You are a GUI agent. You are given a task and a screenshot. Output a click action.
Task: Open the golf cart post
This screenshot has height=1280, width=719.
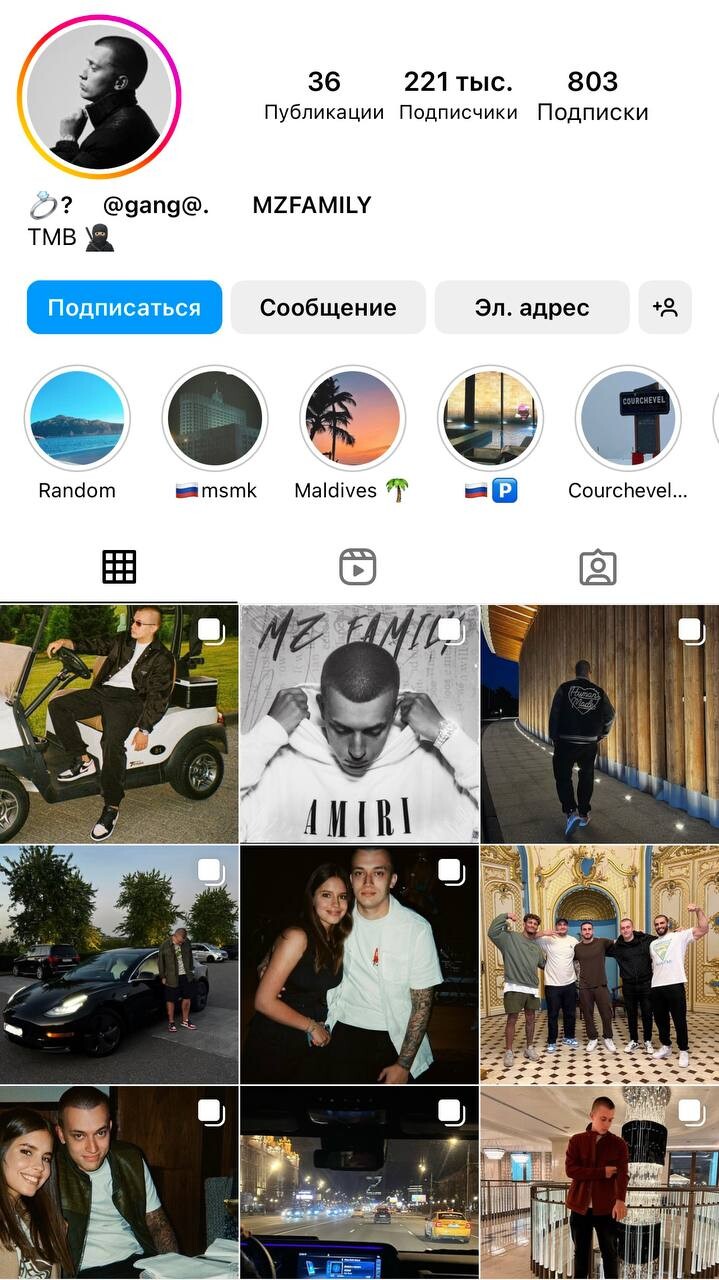(119, 724)
